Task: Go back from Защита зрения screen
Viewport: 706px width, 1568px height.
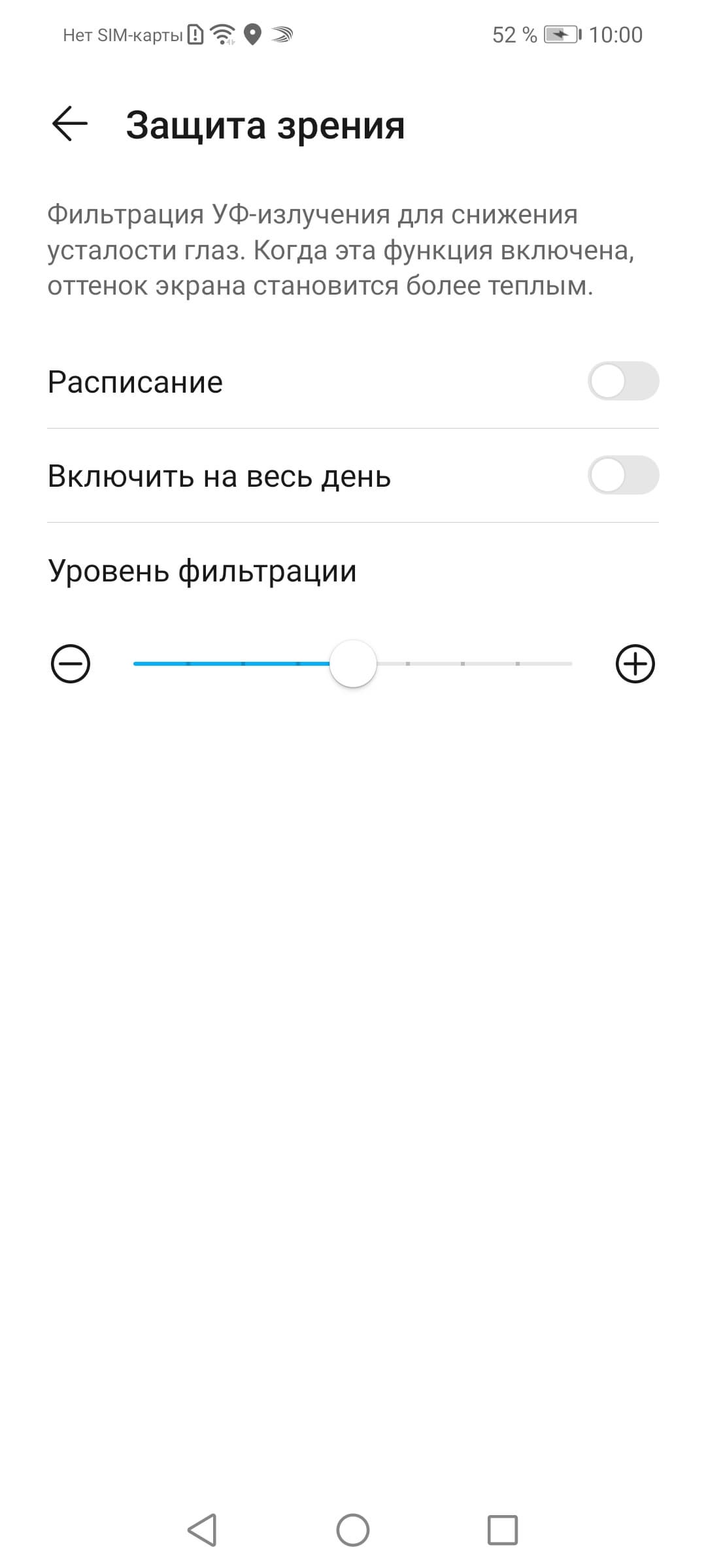Action: tap(69, 124)
